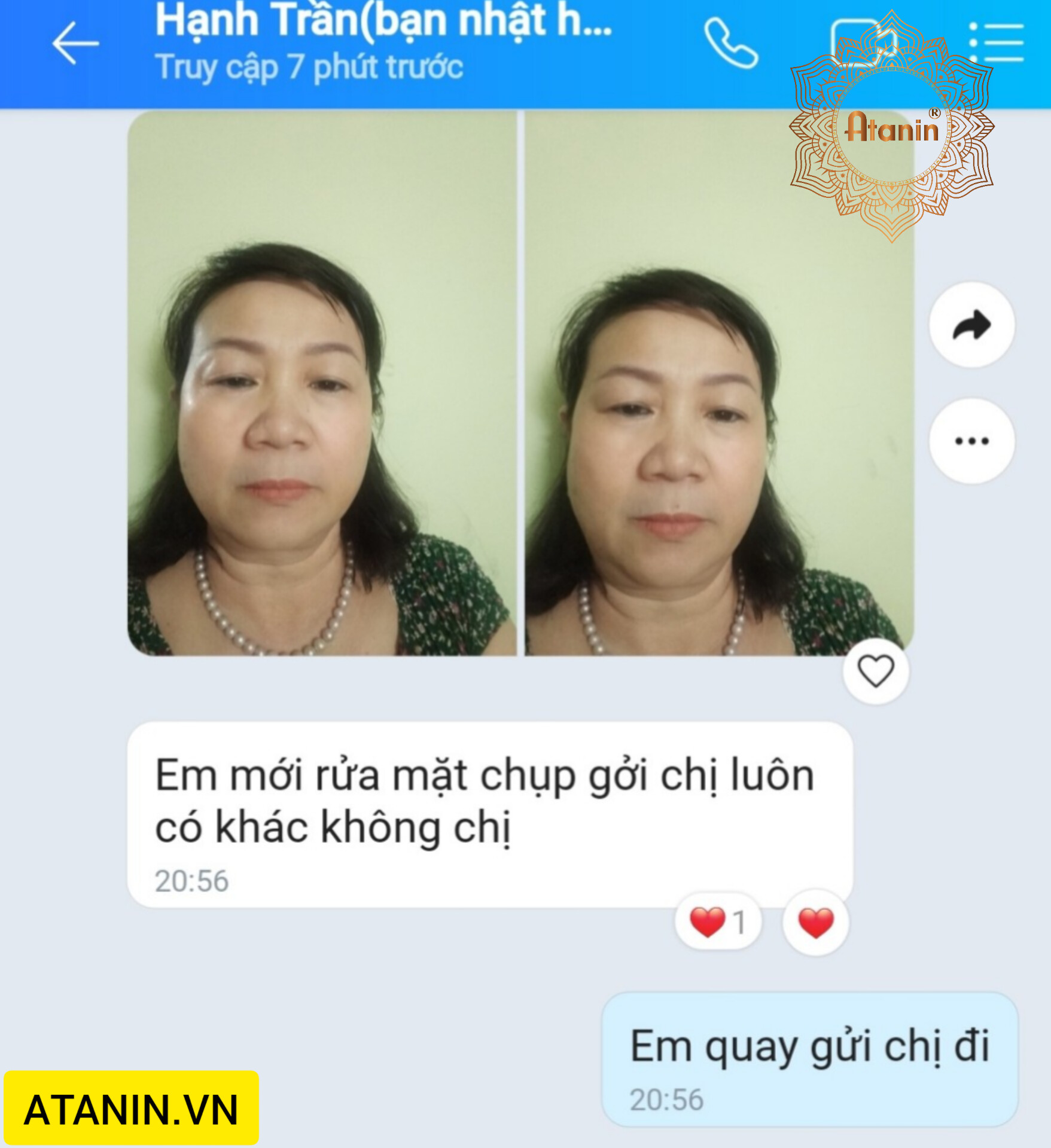This screenshot has width=1051, height=1148.
Task: Open the chat options menu icon
Action: pos(997,44)
